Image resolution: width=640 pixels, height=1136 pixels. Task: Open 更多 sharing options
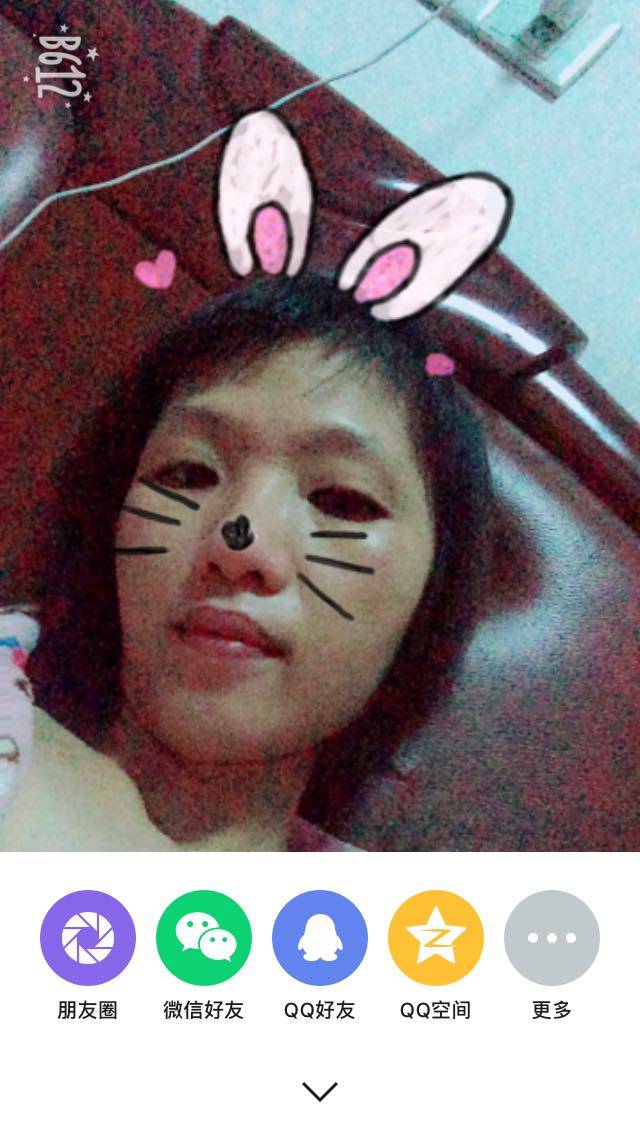point(552,938)
